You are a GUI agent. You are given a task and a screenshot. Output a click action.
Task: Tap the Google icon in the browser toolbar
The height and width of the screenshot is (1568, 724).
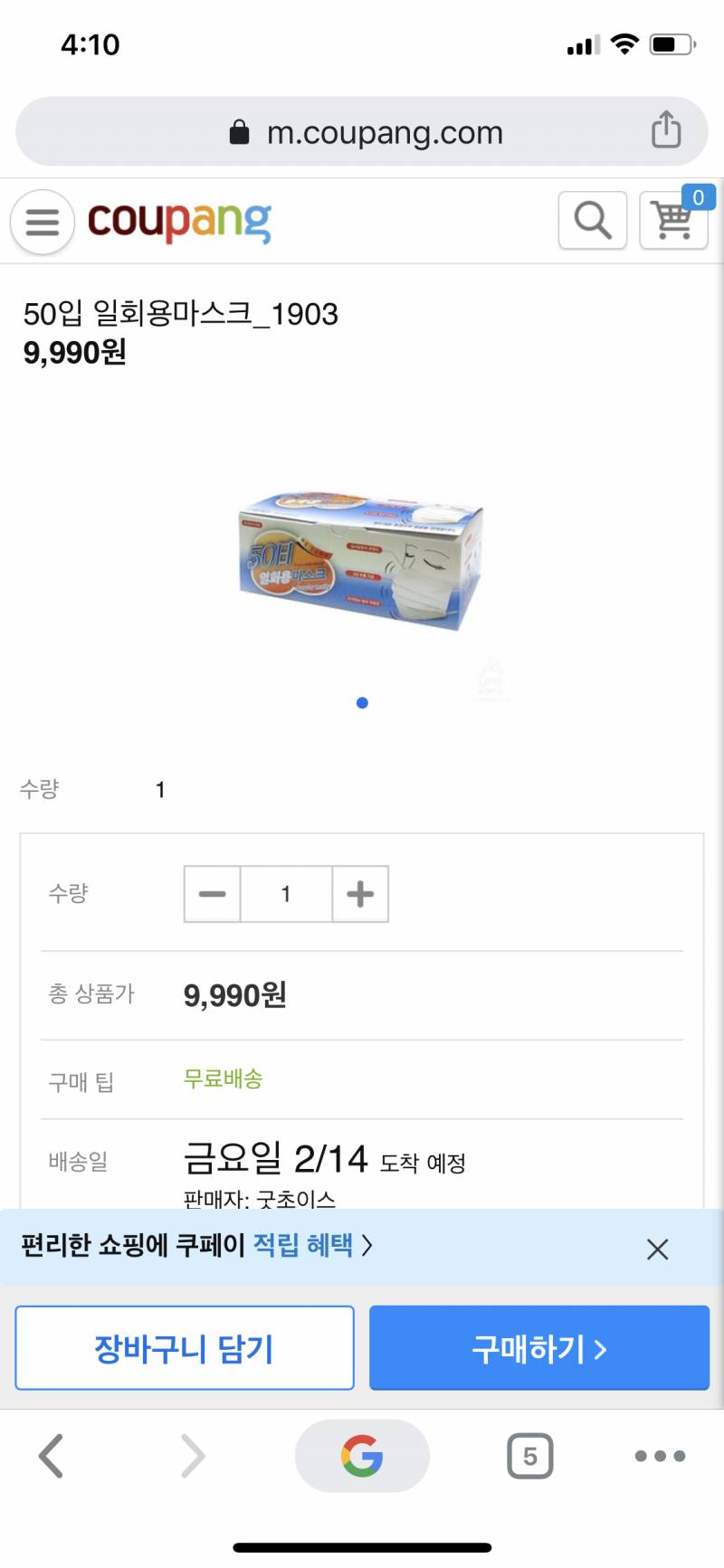pyautogui.click(x=361, y=1456)
